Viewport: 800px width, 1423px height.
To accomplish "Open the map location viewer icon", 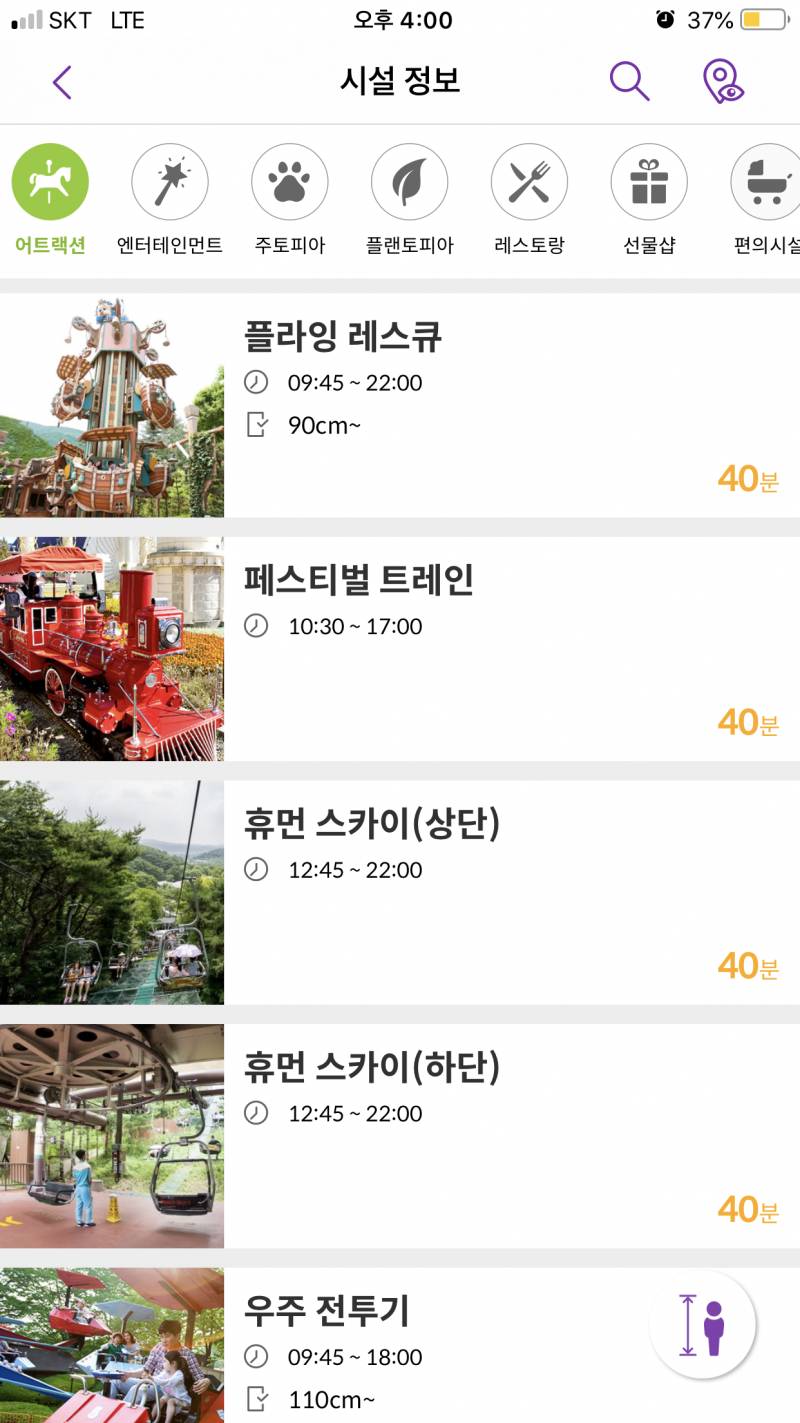I will coord(722,81).
